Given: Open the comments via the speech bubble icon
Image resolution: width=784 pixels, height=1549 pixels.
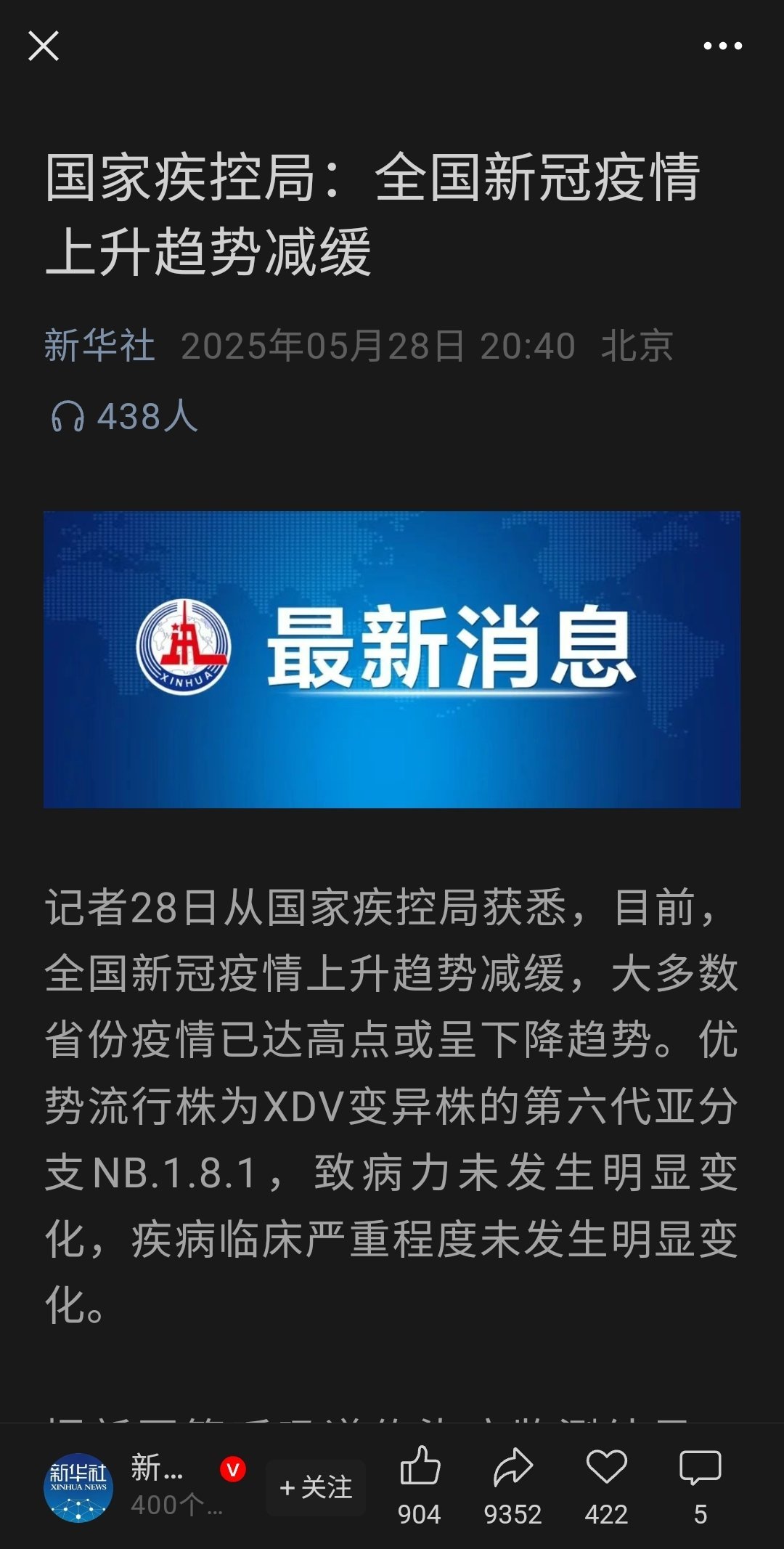Looking at the screenshot, I should (x=700, y=1467).
